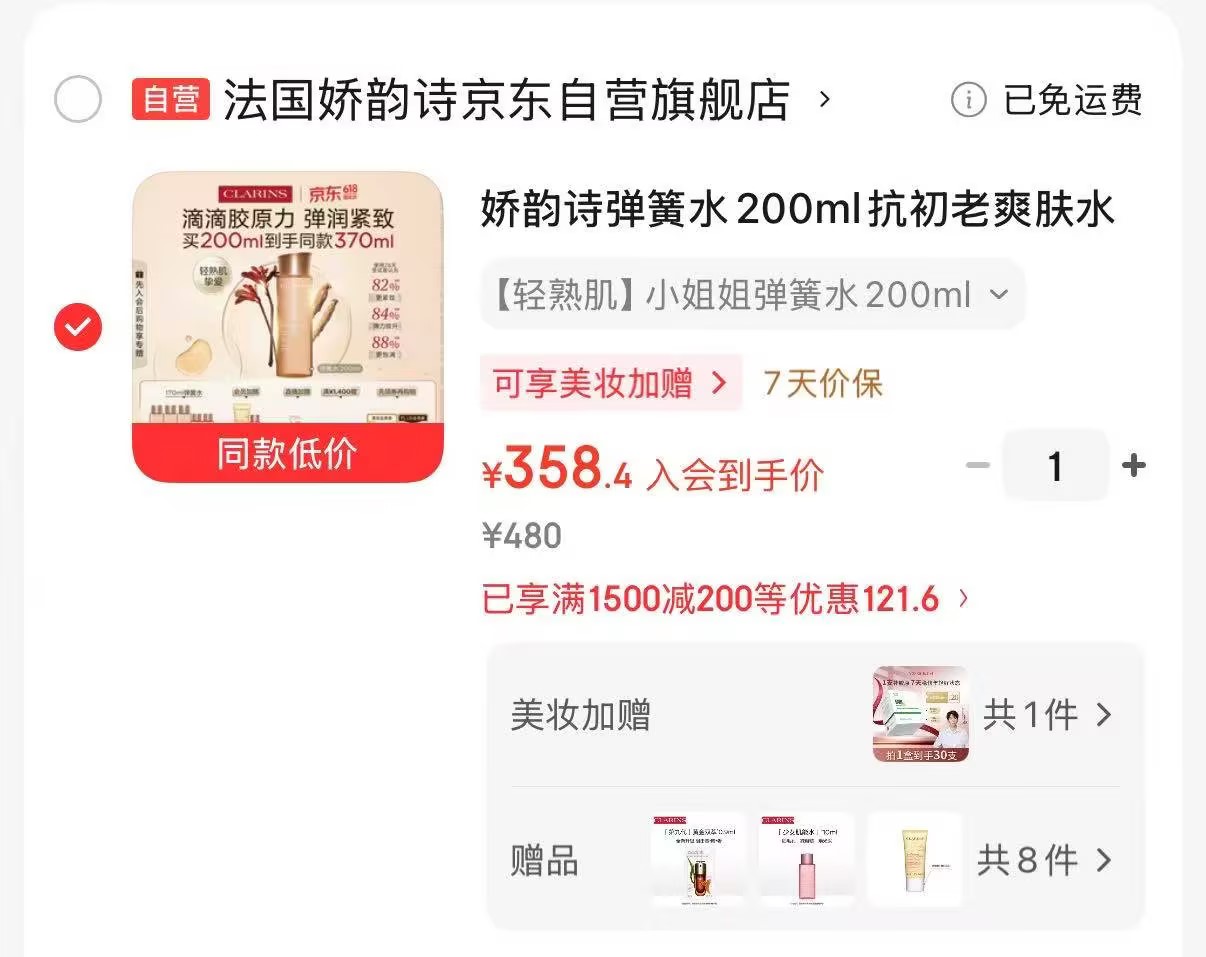Viewport: 1206px width, 957px height.
Task: Open the 美妆加赠 row with 共1件
Action: (x=815, y=715)
